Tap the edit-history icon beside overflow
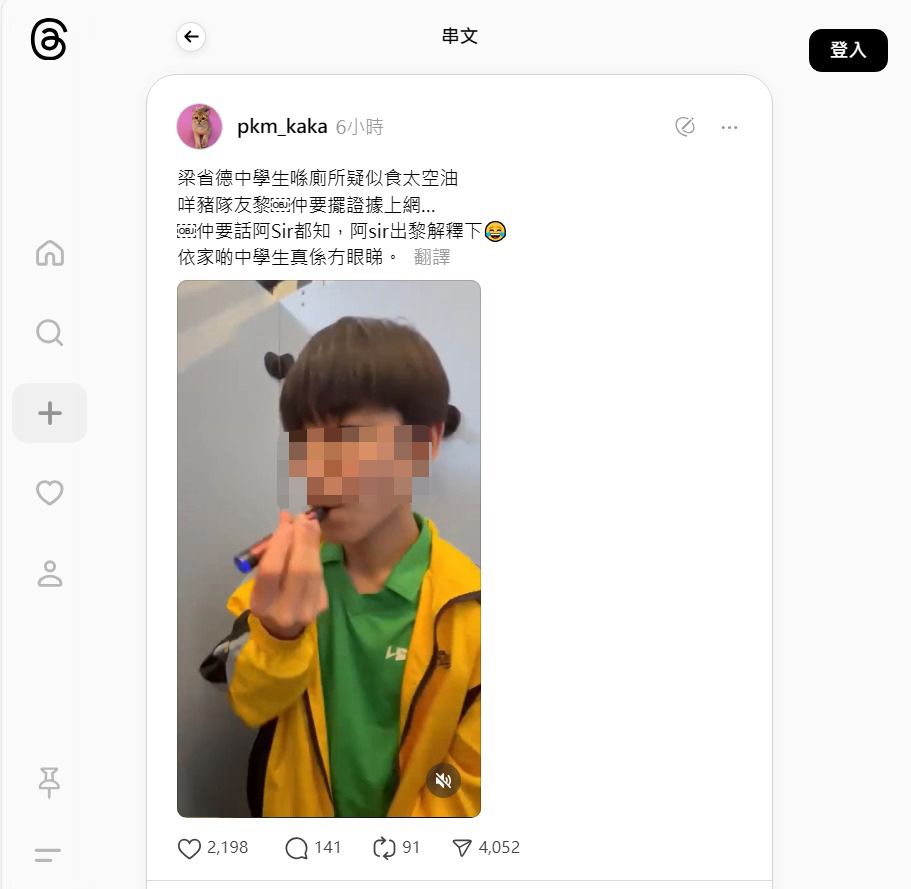 [685, 127]
